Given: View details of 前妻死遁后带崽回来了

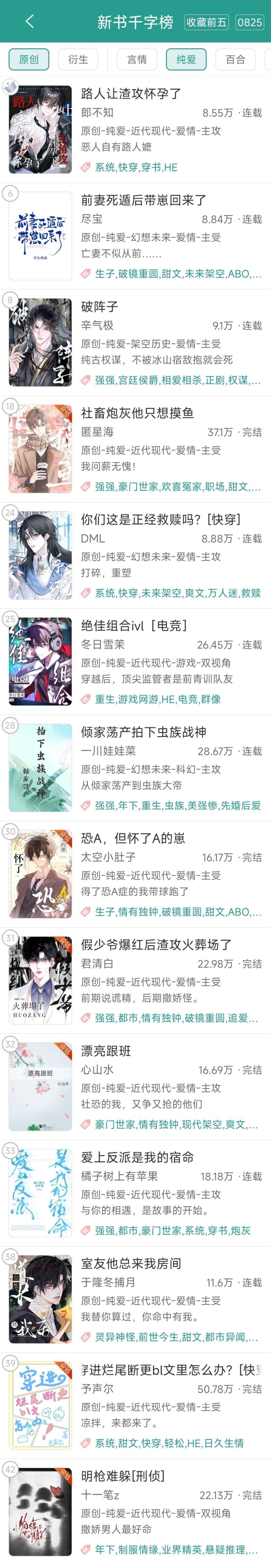Looking at the screenshot, I should click(x=144, y=200).
